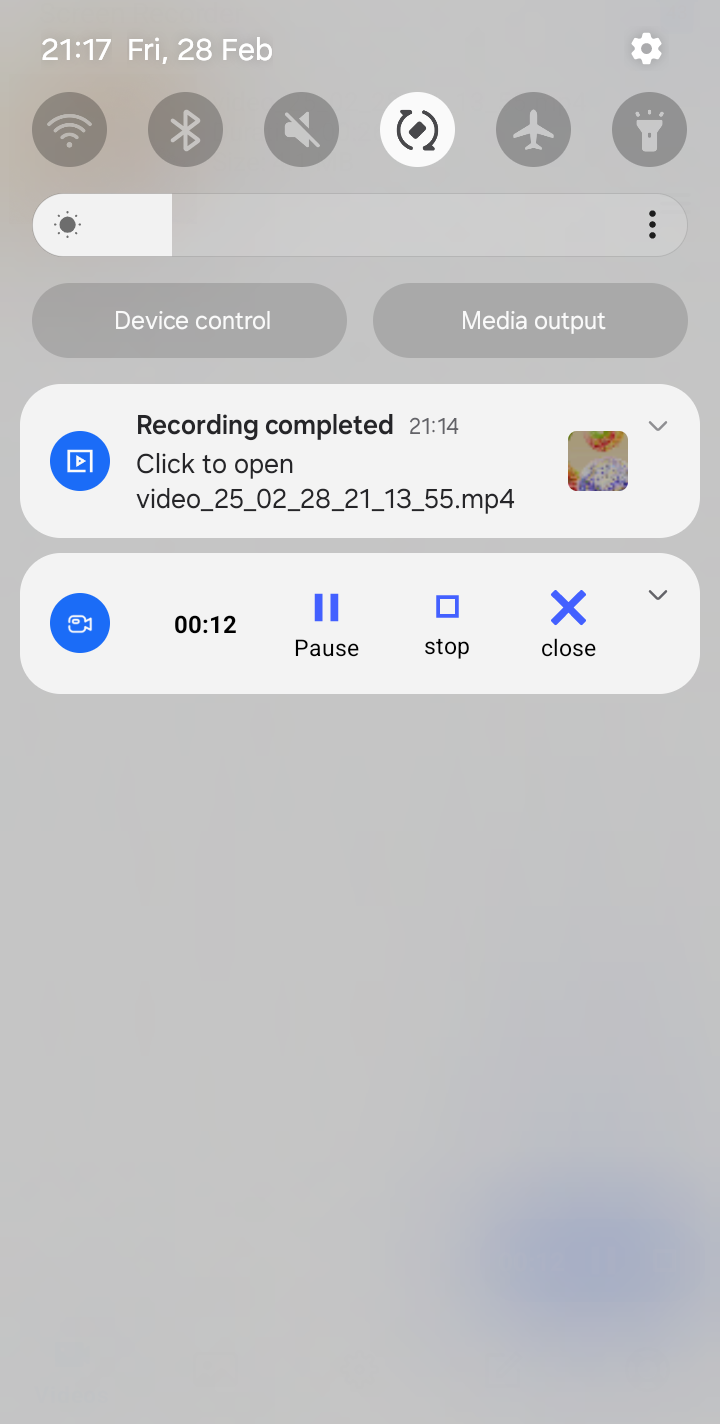Open settings via the gear icon
Image resolution: width=720 pixels, height=1424 pixels.
click(x=646, y=49)
